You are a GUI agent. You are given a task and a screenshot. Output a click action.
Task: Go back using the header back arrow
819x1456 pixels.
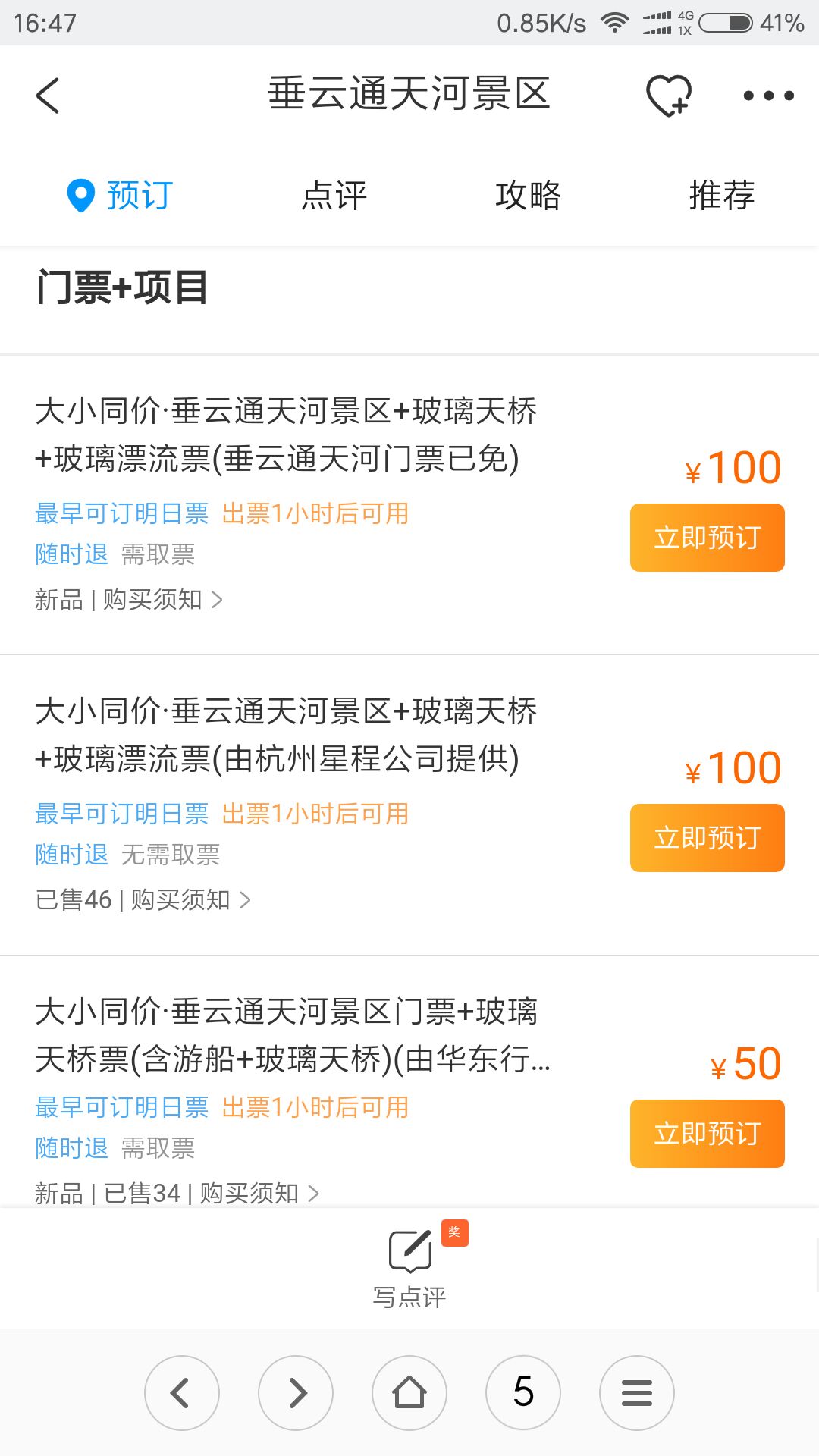pyautogui.click(x=48, y=96)
